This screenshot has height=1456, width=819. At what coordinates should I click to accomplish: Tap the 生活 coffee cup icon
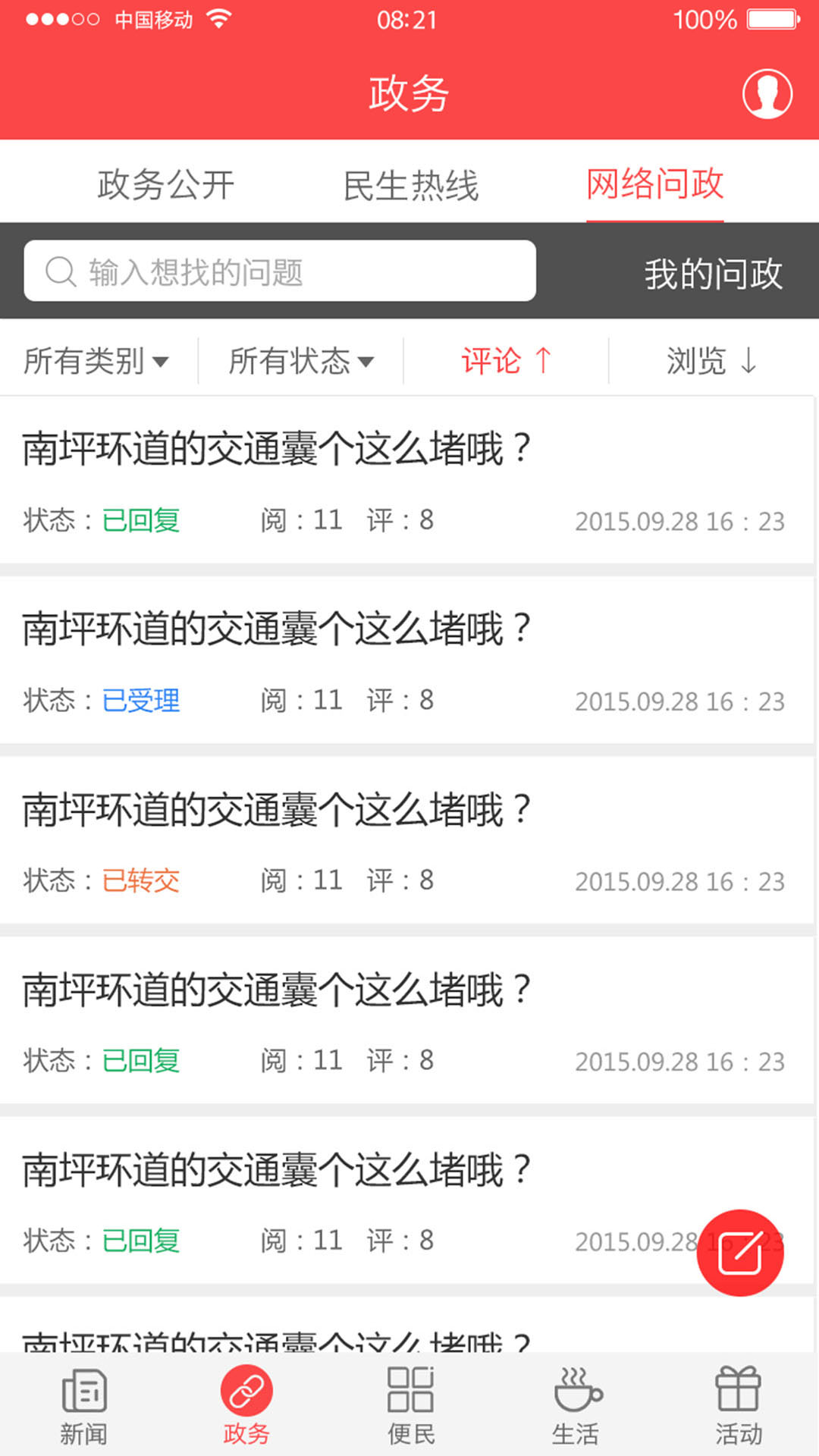[x=575, y=1403]
